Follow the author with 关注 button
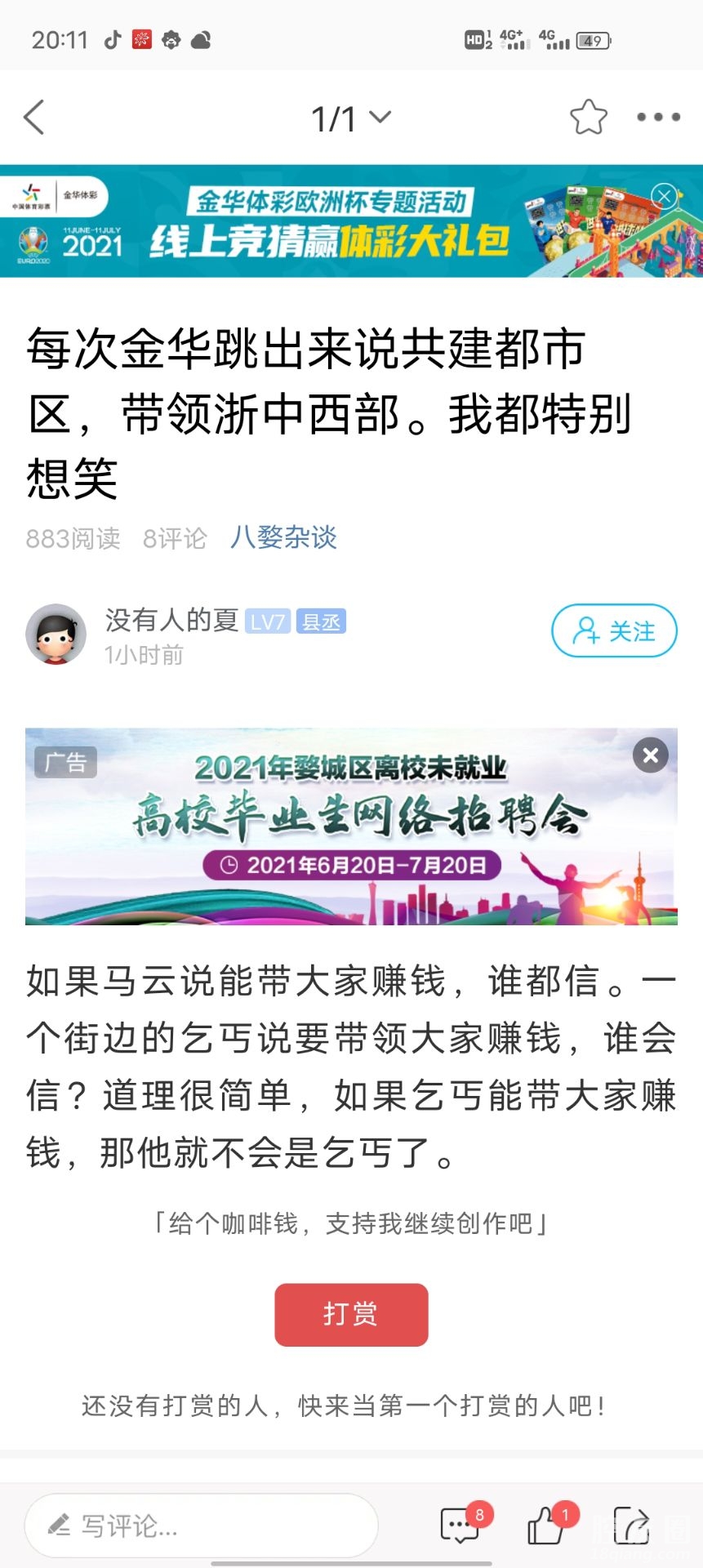Screen dimensions: 703x1568 [x=614, y=630]
